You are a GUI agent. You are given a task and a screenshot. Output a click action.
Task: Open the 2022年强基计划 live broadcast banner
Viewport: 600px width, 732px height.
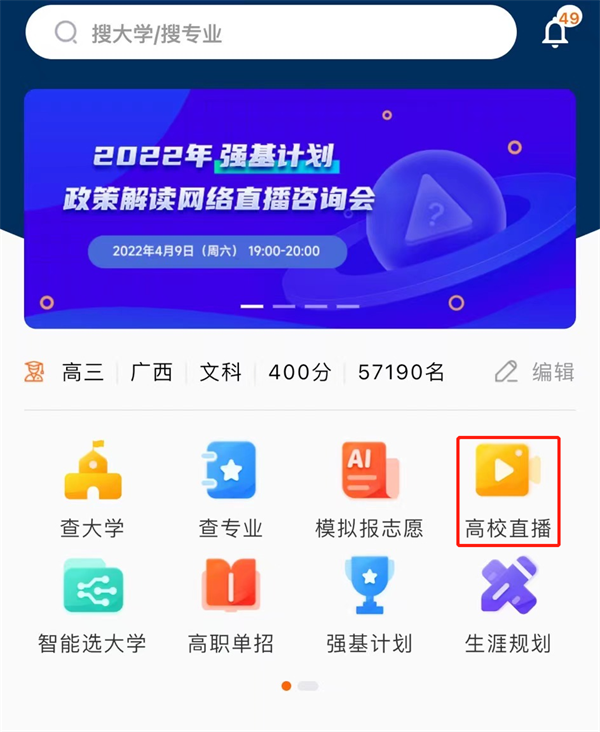300,208
